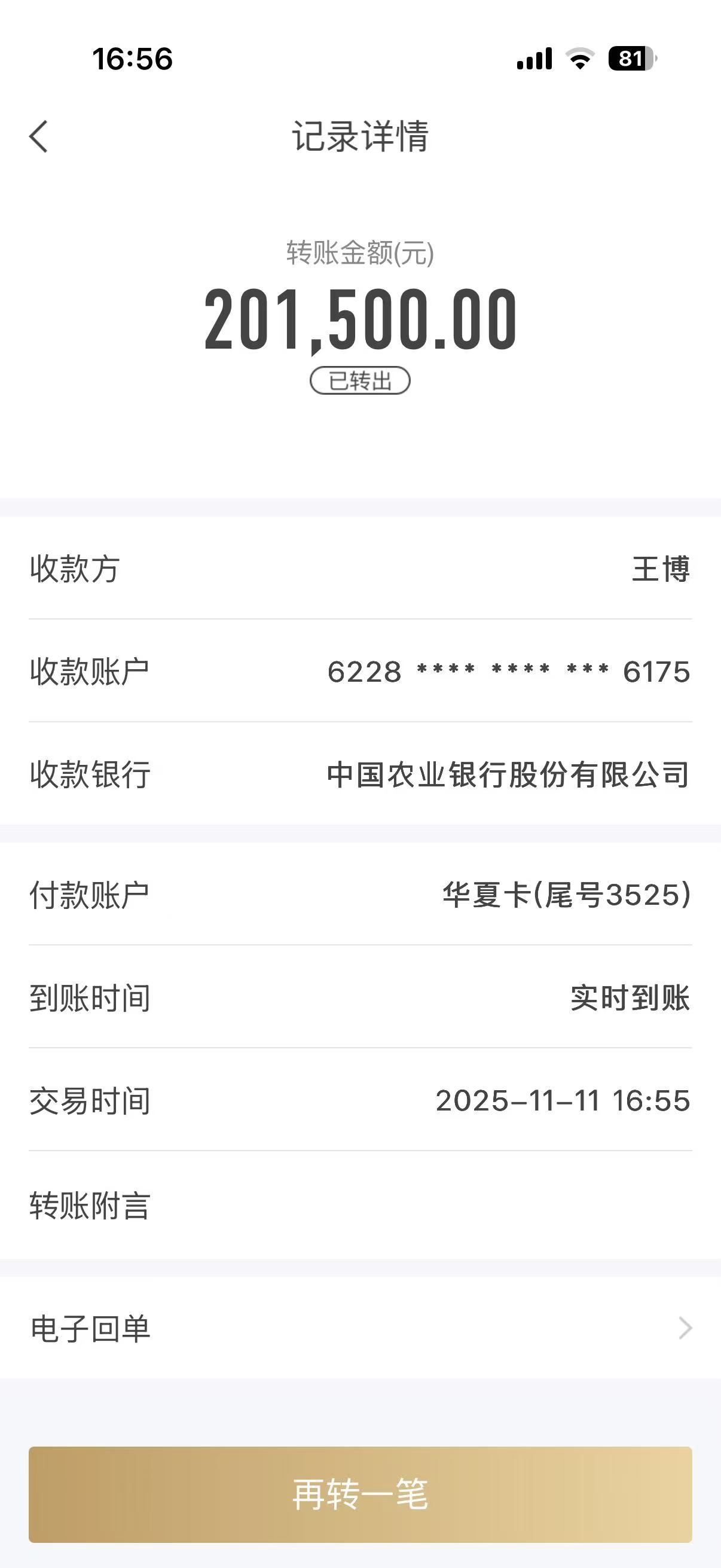Tap the 再转一笔 button to transfer again
Viewport: 721px width, 1568px height.
point(360,1494)
